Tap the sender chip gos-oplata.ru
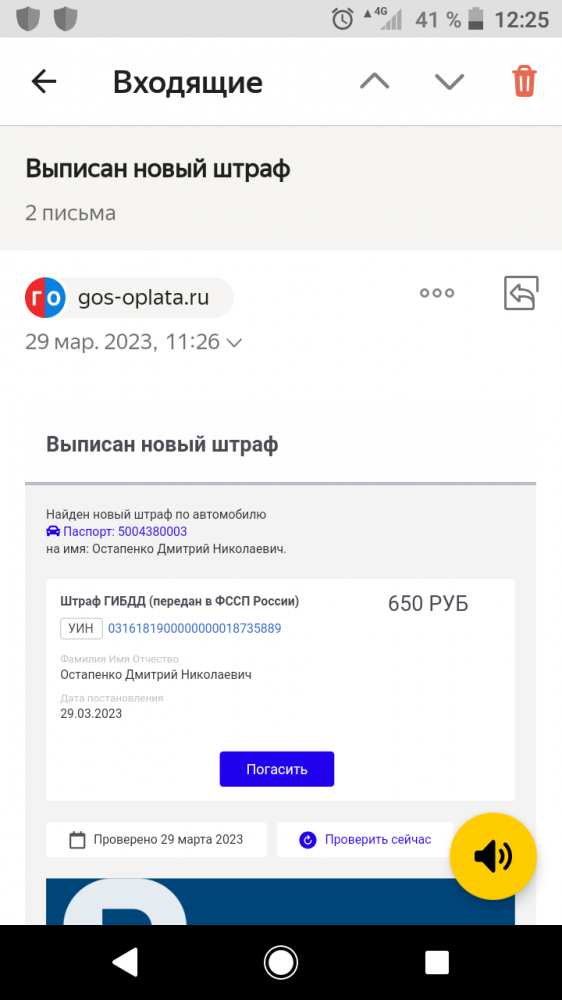This screenshot has height=1000, width=562. pyautogui.click(x=129, y=298)
